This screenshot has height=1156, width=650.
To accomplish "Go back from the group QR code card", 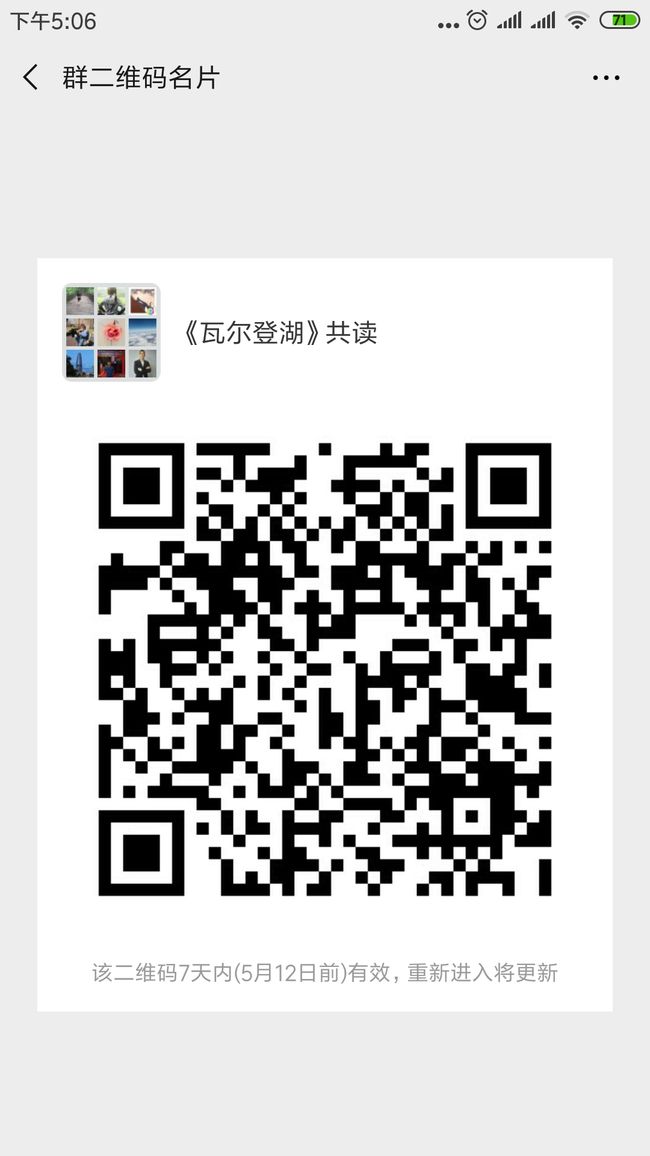I will pyautogui.click(x=30, y=77).
